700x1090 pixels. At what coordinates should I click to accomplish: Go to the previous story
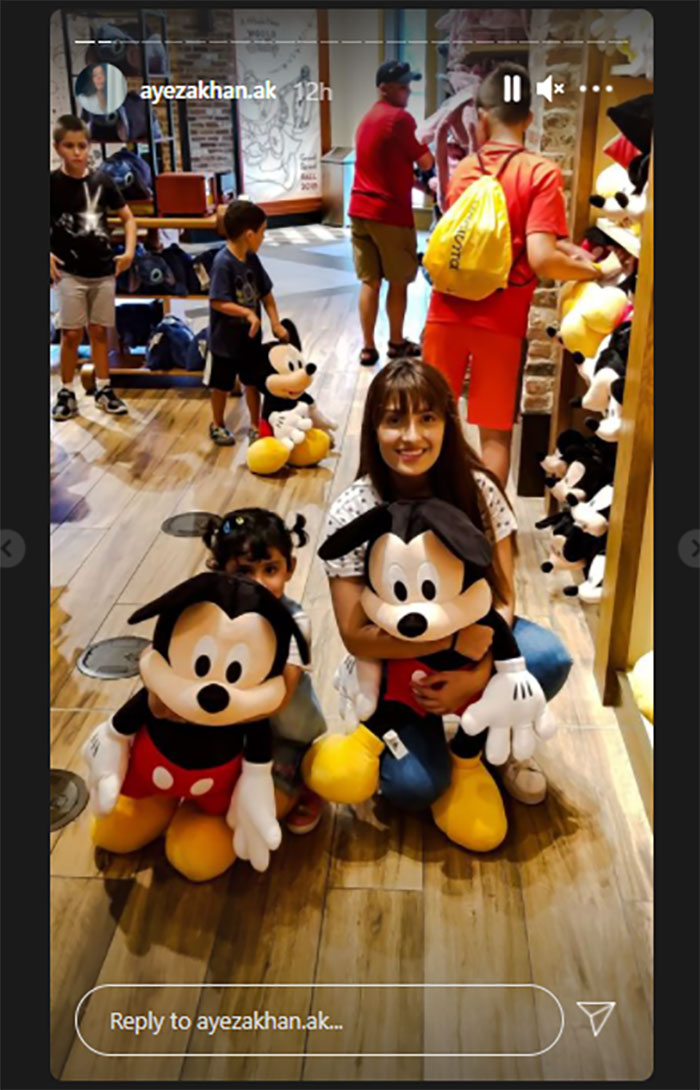(x=10, y=548)
